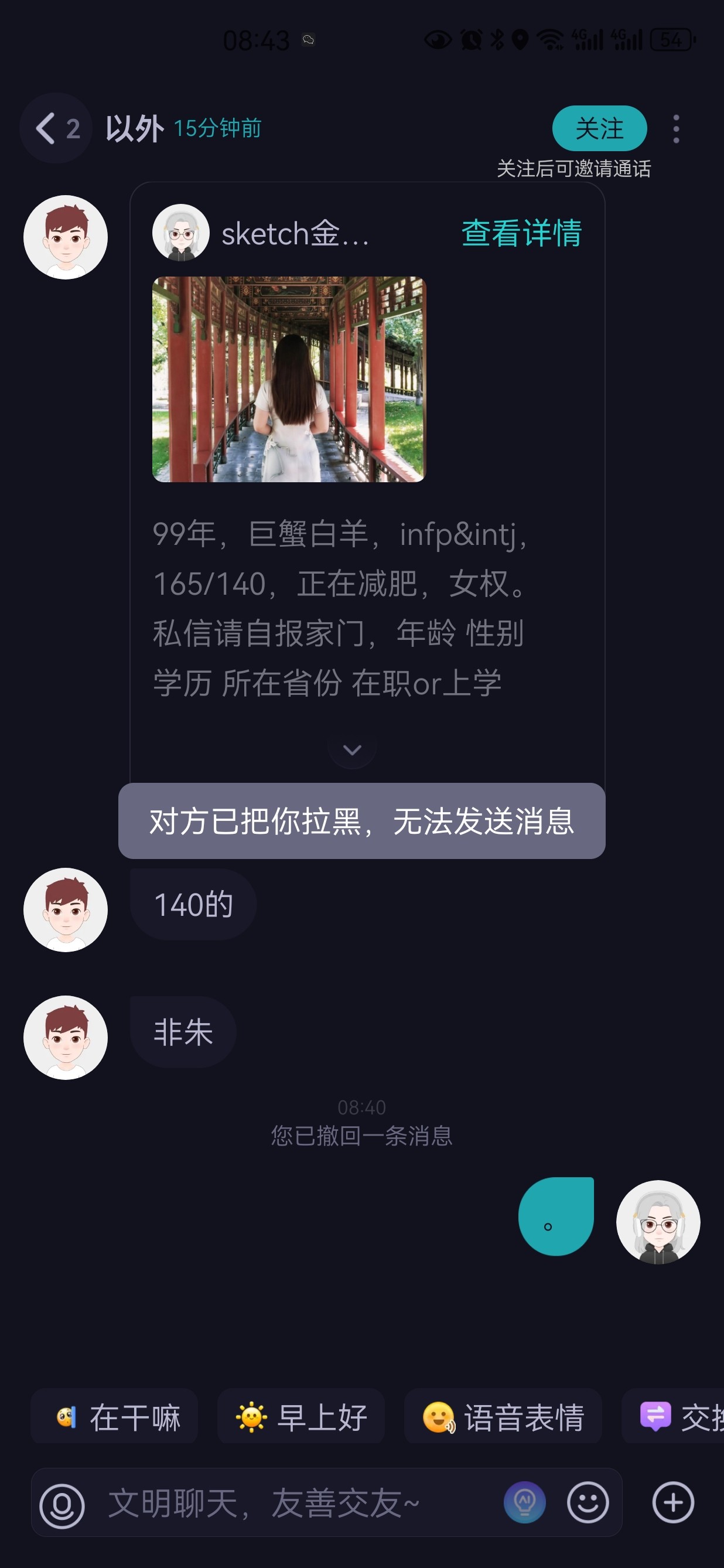Open the AI lightbulb assistant
This screenshot has width=724, height=1568.
coord(524,1502)
